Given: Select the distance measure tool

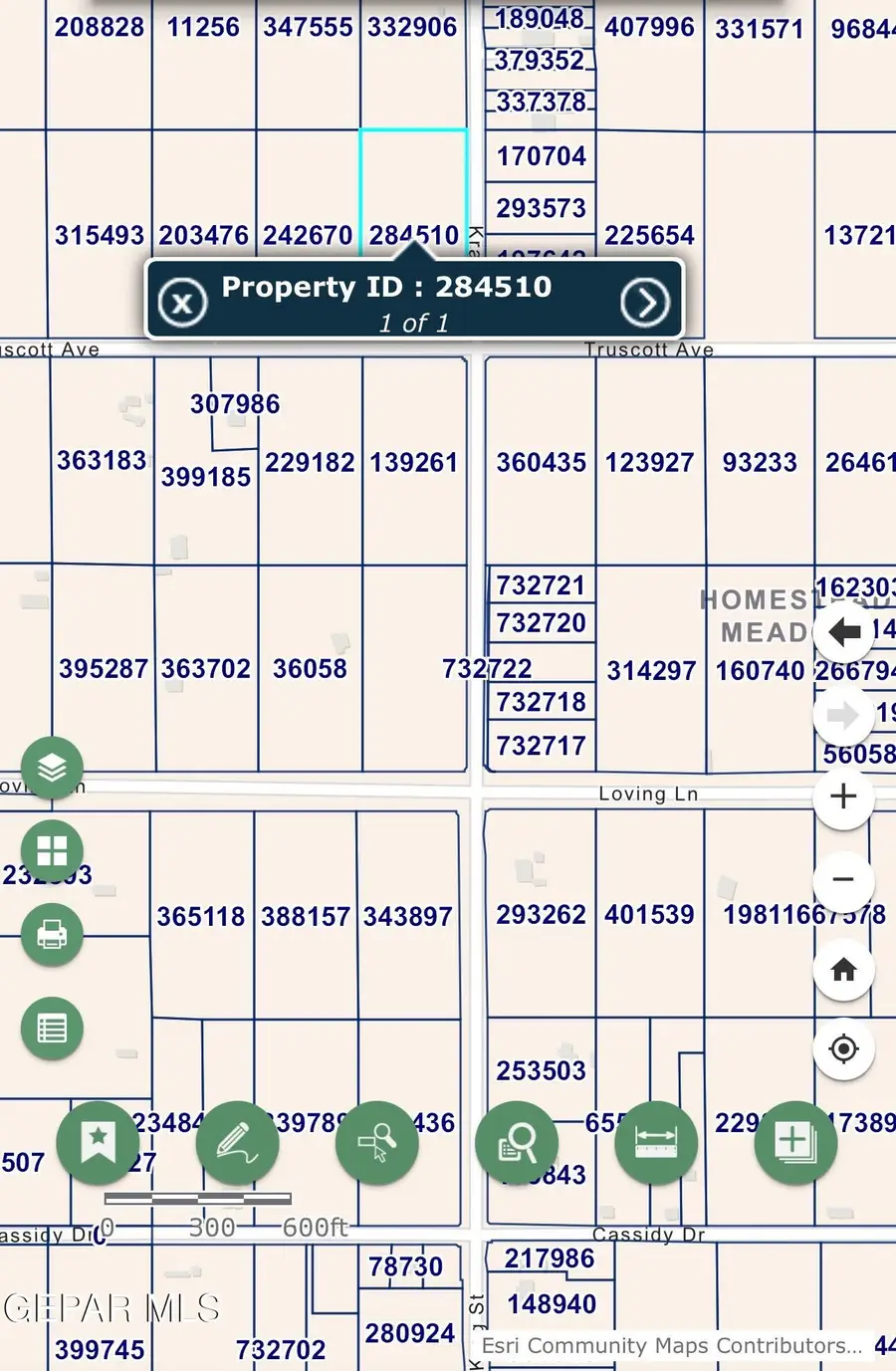Looking at the screenshot, I should [655, 1143].
